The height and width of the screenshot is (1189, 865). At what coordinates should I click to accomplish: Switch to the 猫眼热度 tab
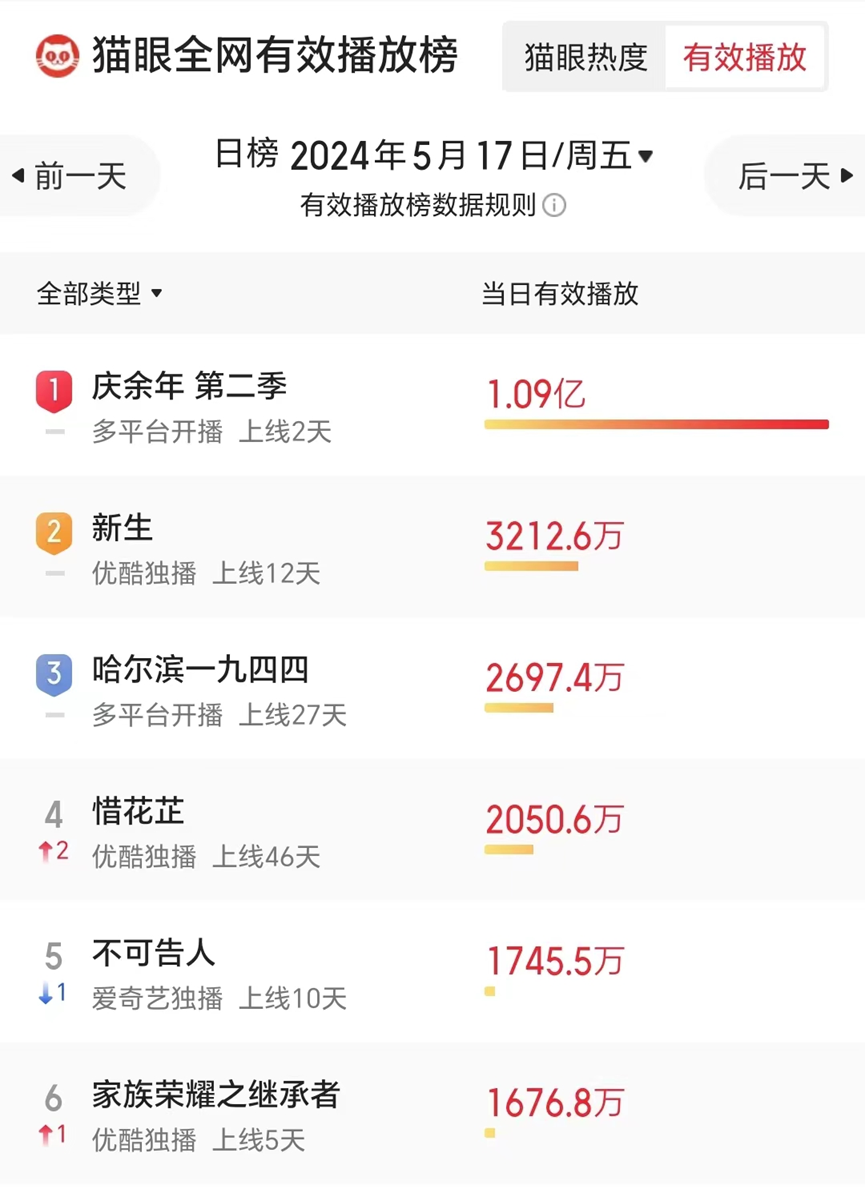point(586,57)
